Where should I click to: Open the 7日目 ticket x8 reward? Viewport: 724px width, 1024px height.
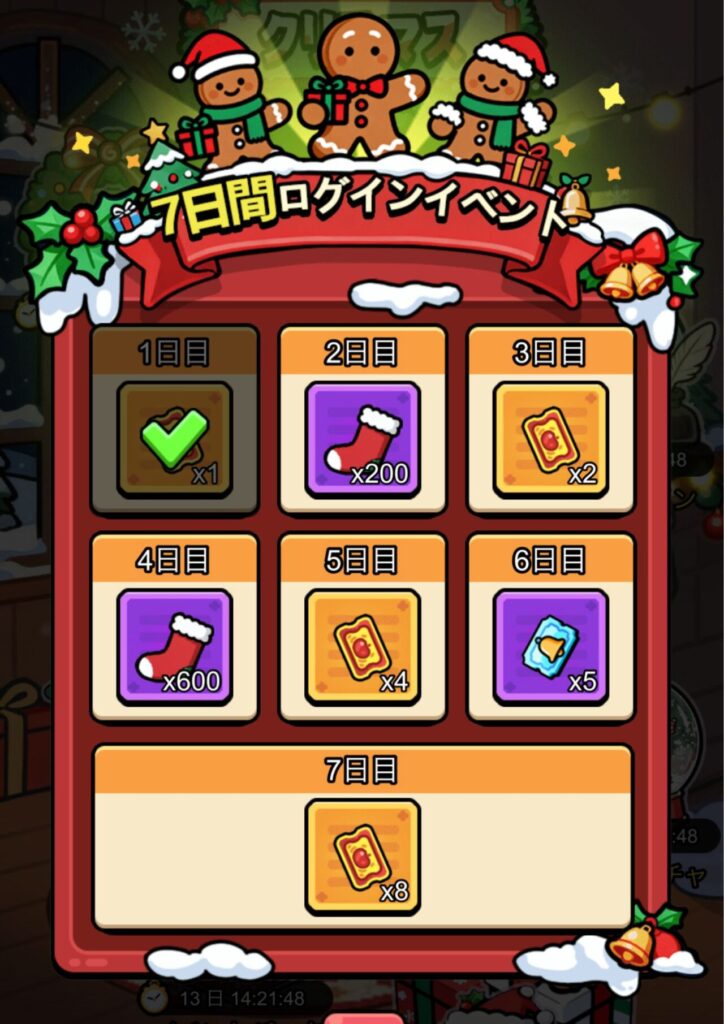[x=363, y=856]
